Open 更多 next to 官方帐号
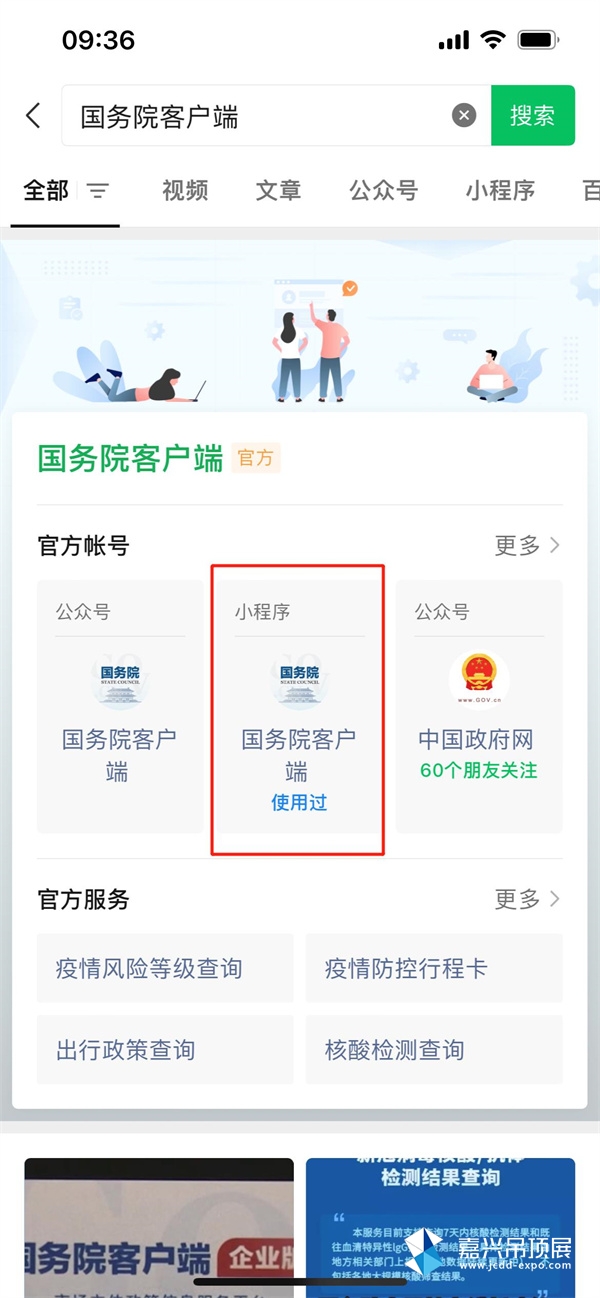Image resolution: width=600 pixels, height=1298 pixels. (527, 545)
